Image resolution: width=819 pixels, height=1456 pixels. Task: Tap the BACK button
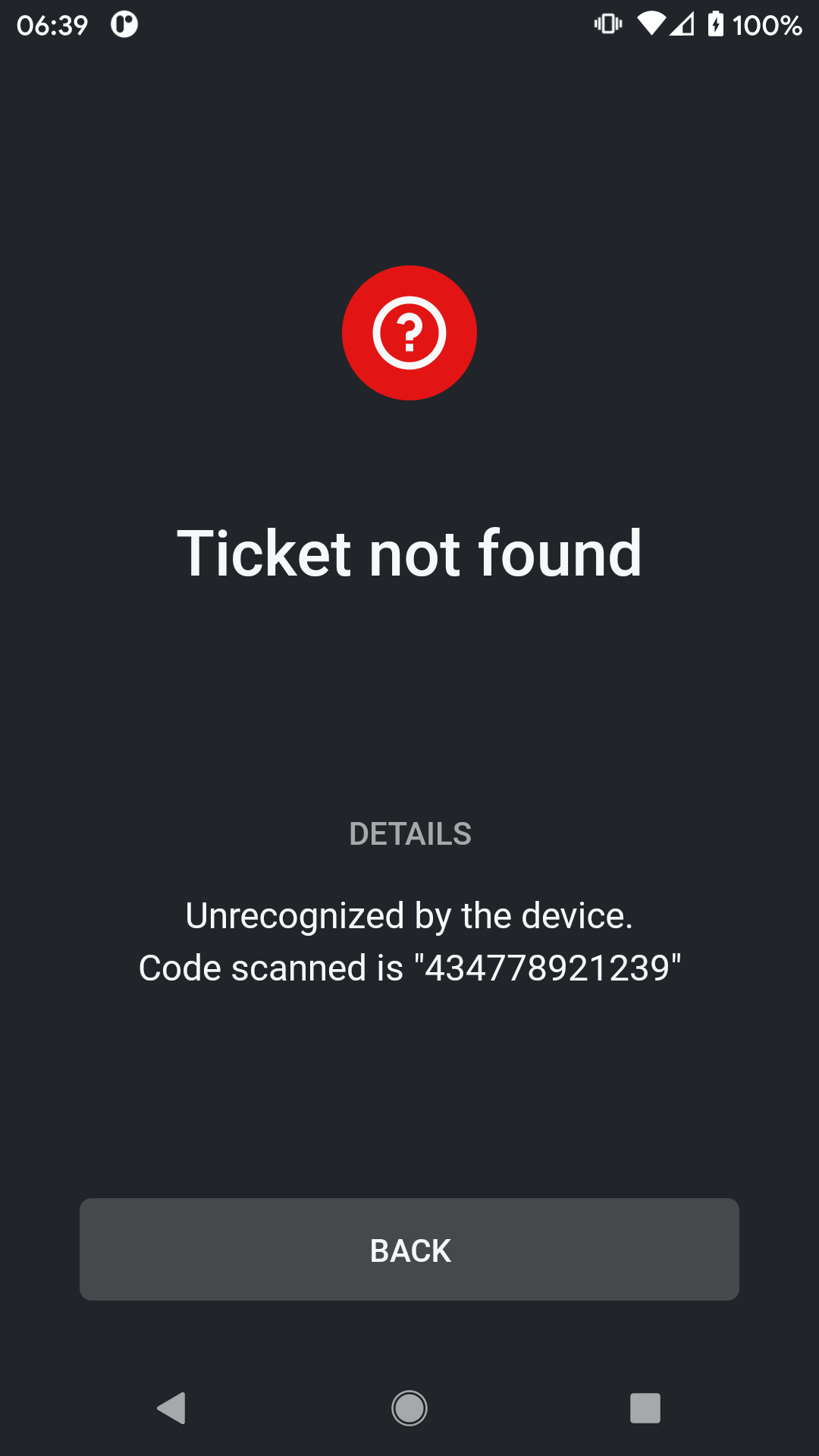(x=409, y=1250)
